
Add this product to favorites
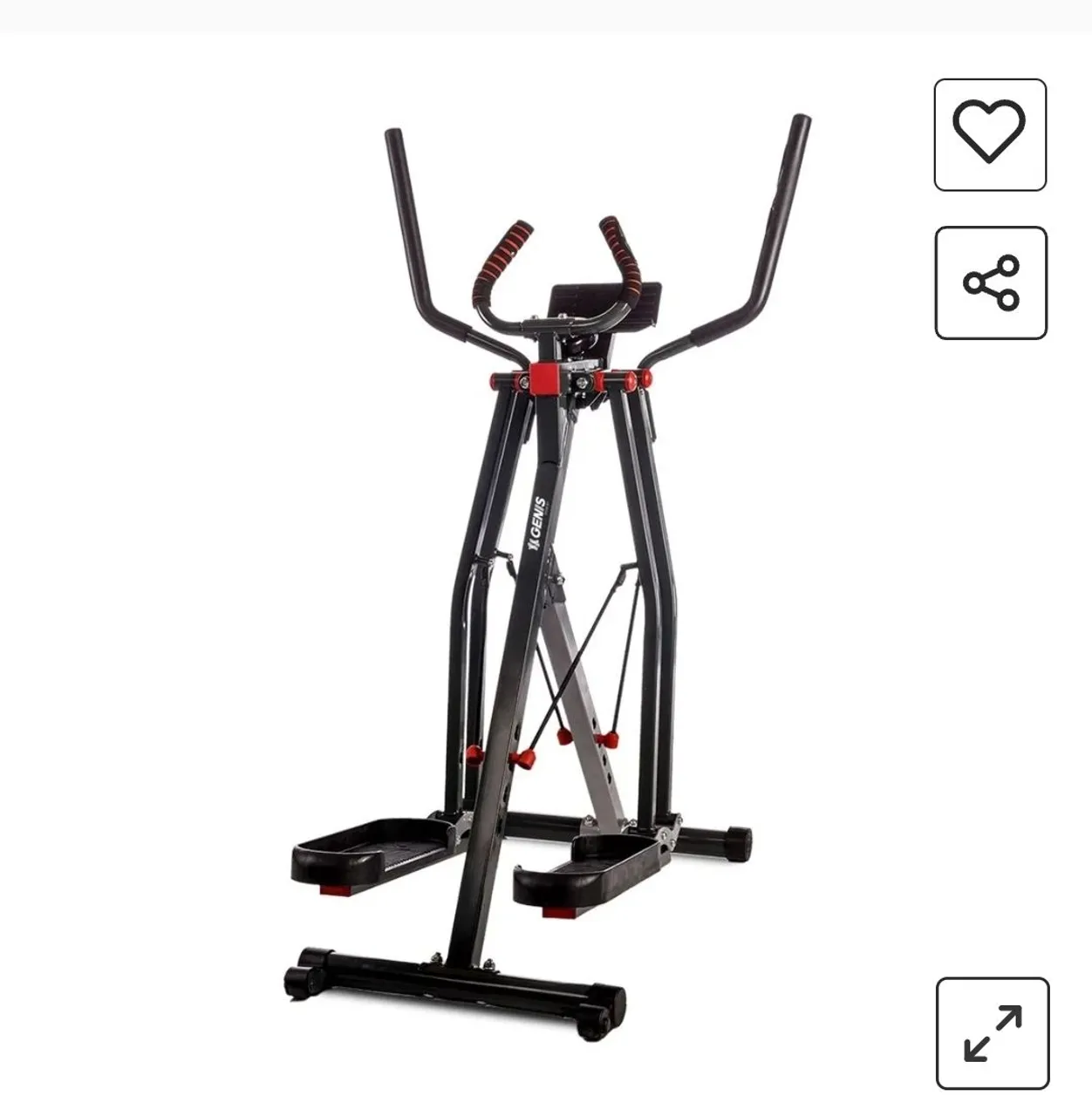point(990,134)
